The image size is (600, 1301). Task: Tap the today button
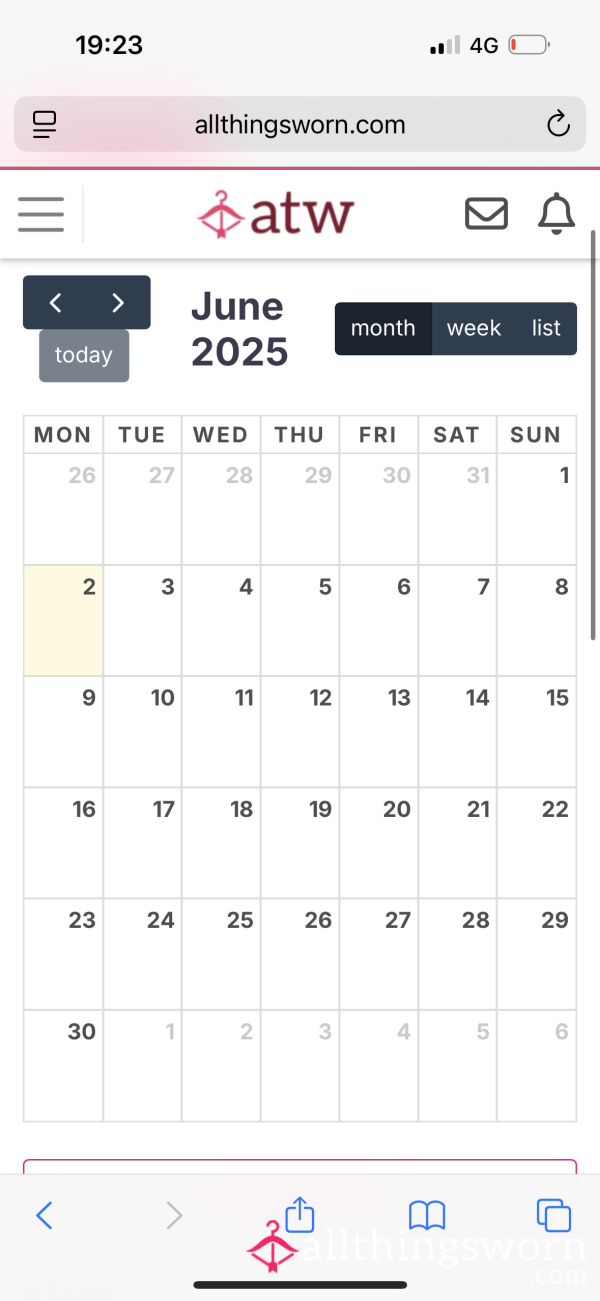click(x=84, y=355)
